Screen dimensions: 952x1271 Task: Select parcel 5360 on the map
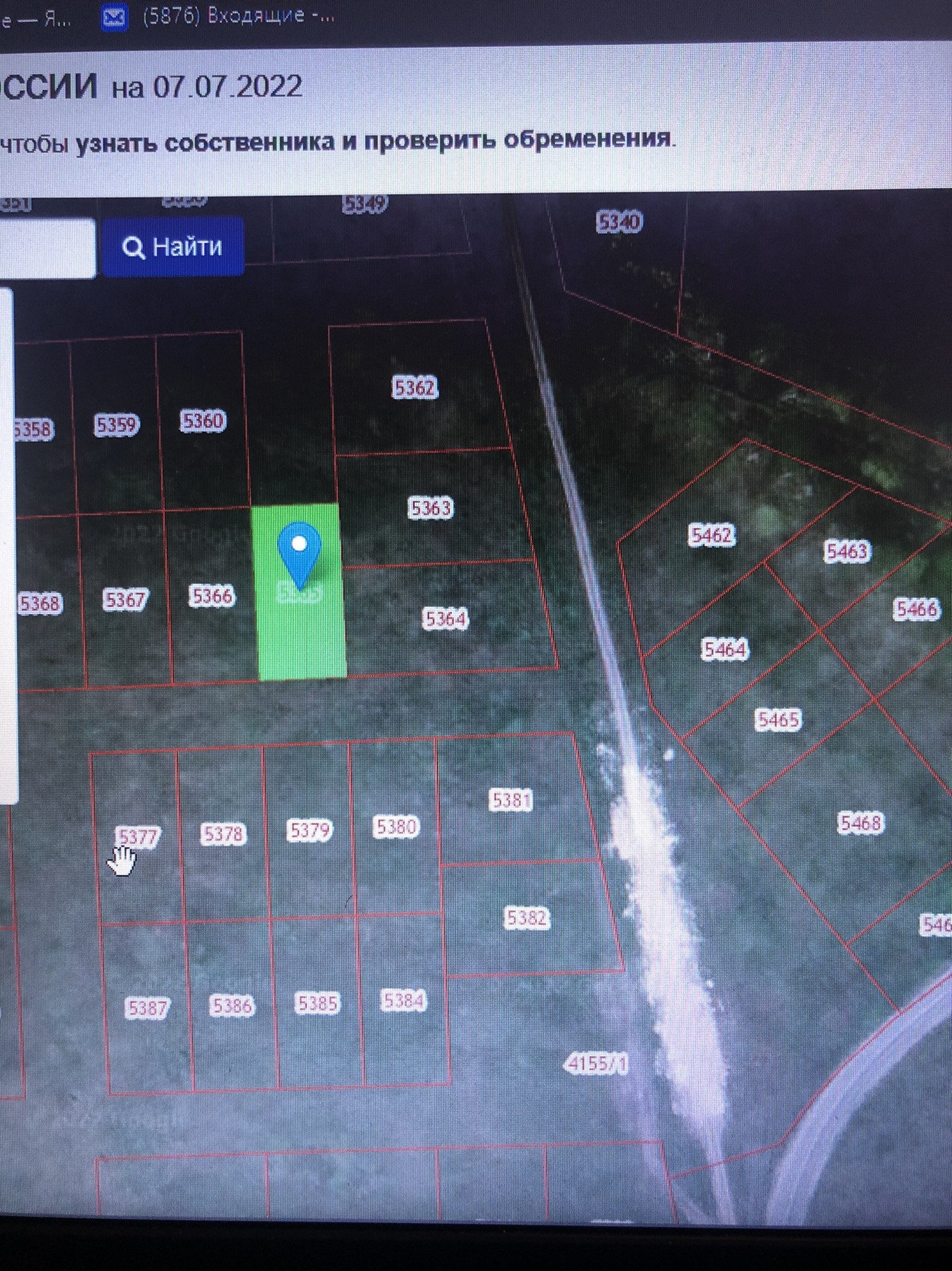[x=203, y=421]
